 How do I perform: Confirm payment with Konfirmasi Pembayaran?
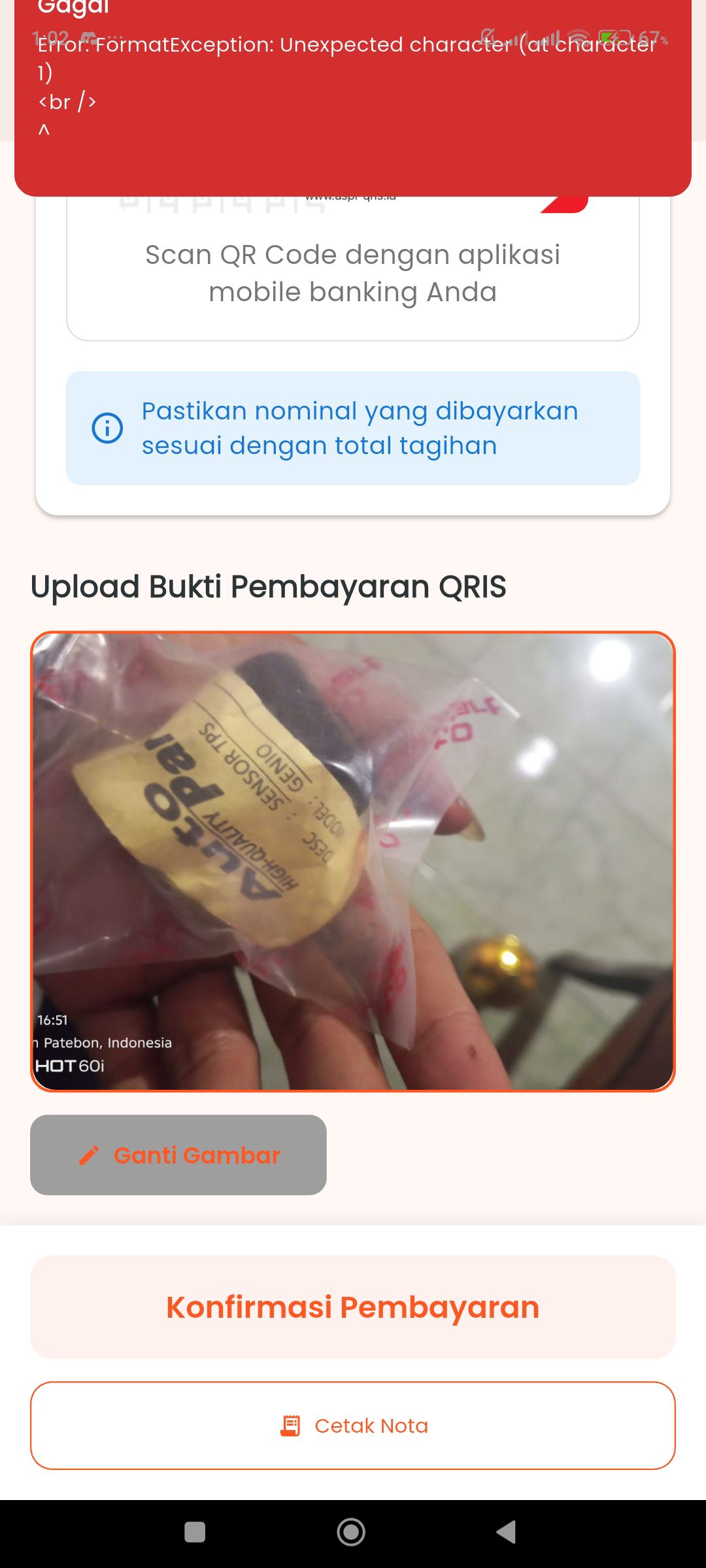coord(353,1307)
